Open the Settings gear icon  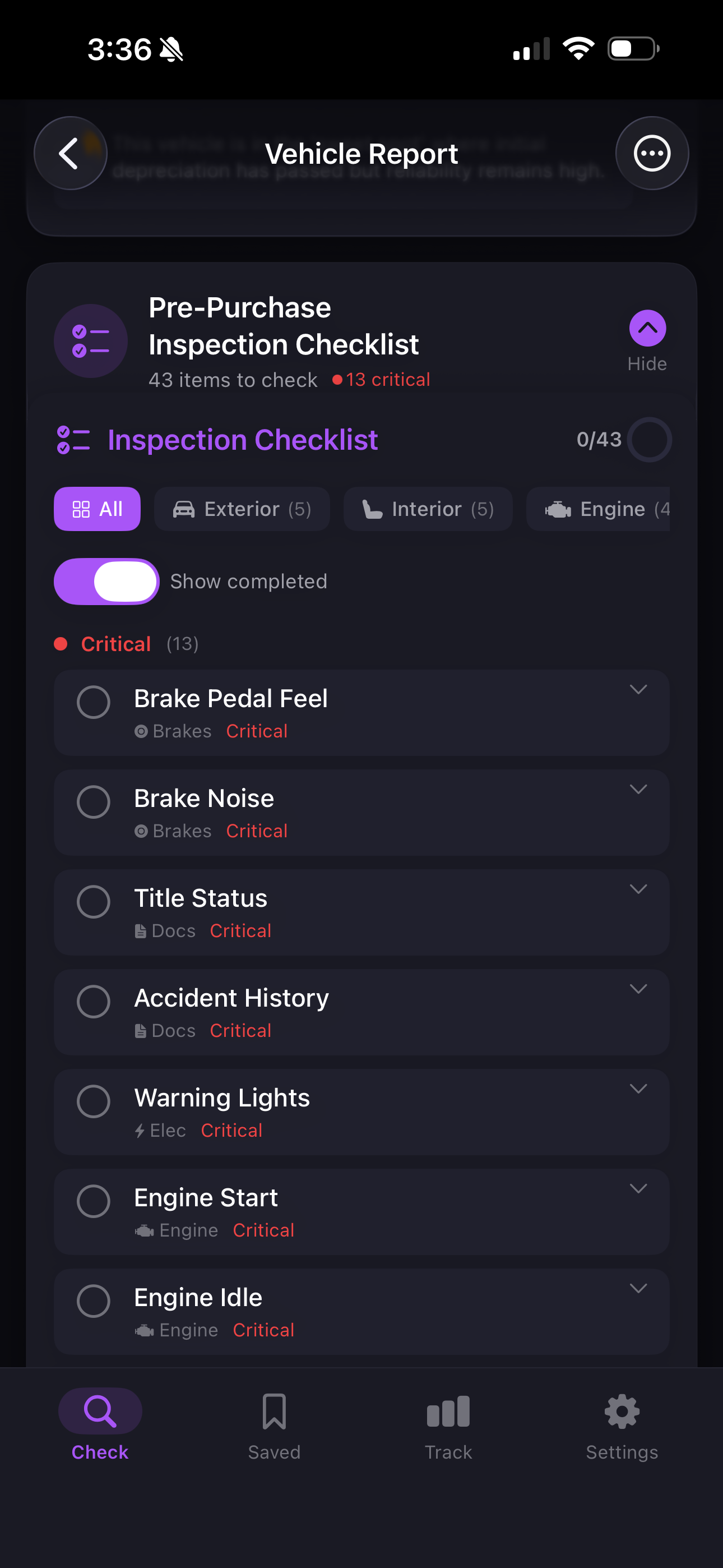[x=622, y=1410]
